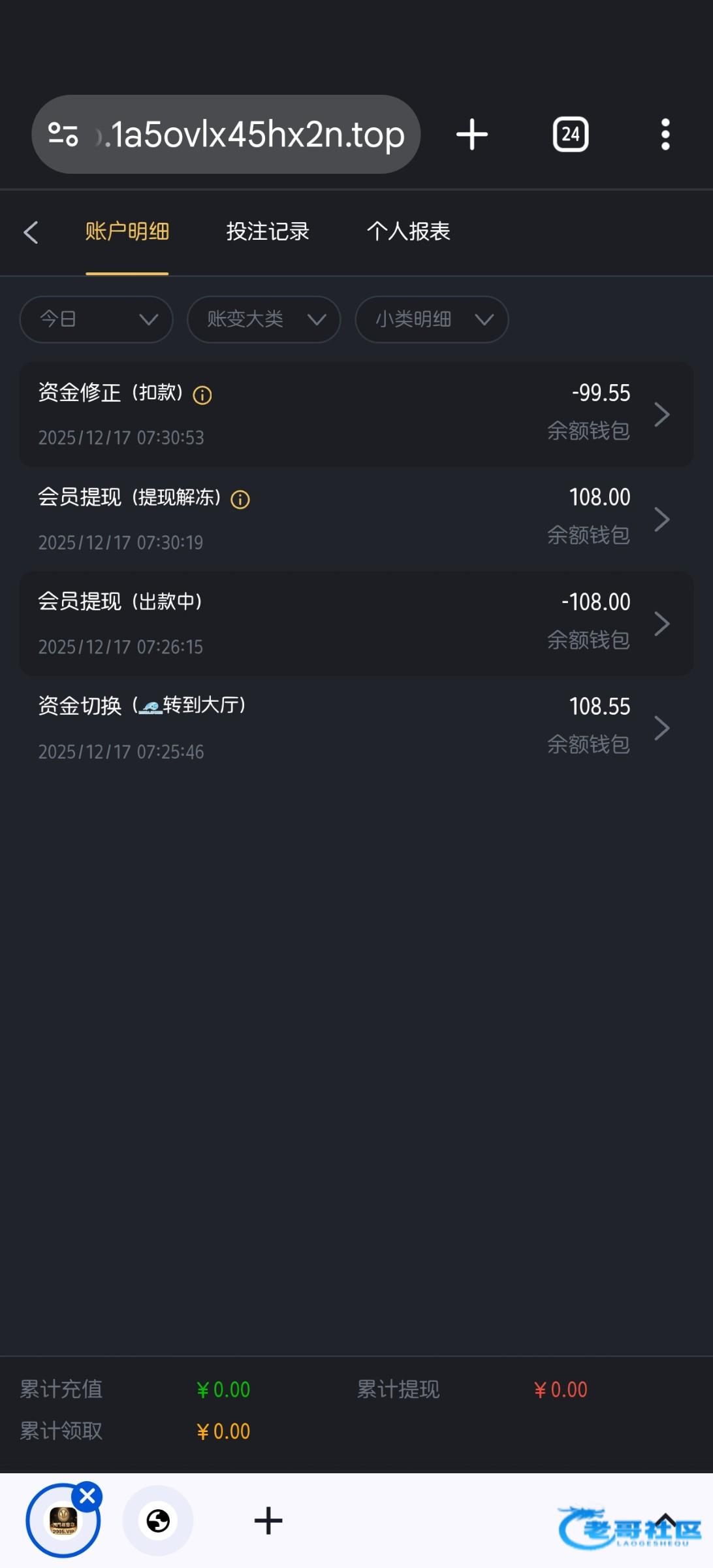Open the 会员提现 (提现解冻) record
Viewport: 713px width, 1568px height.
[x=356, y=519]
